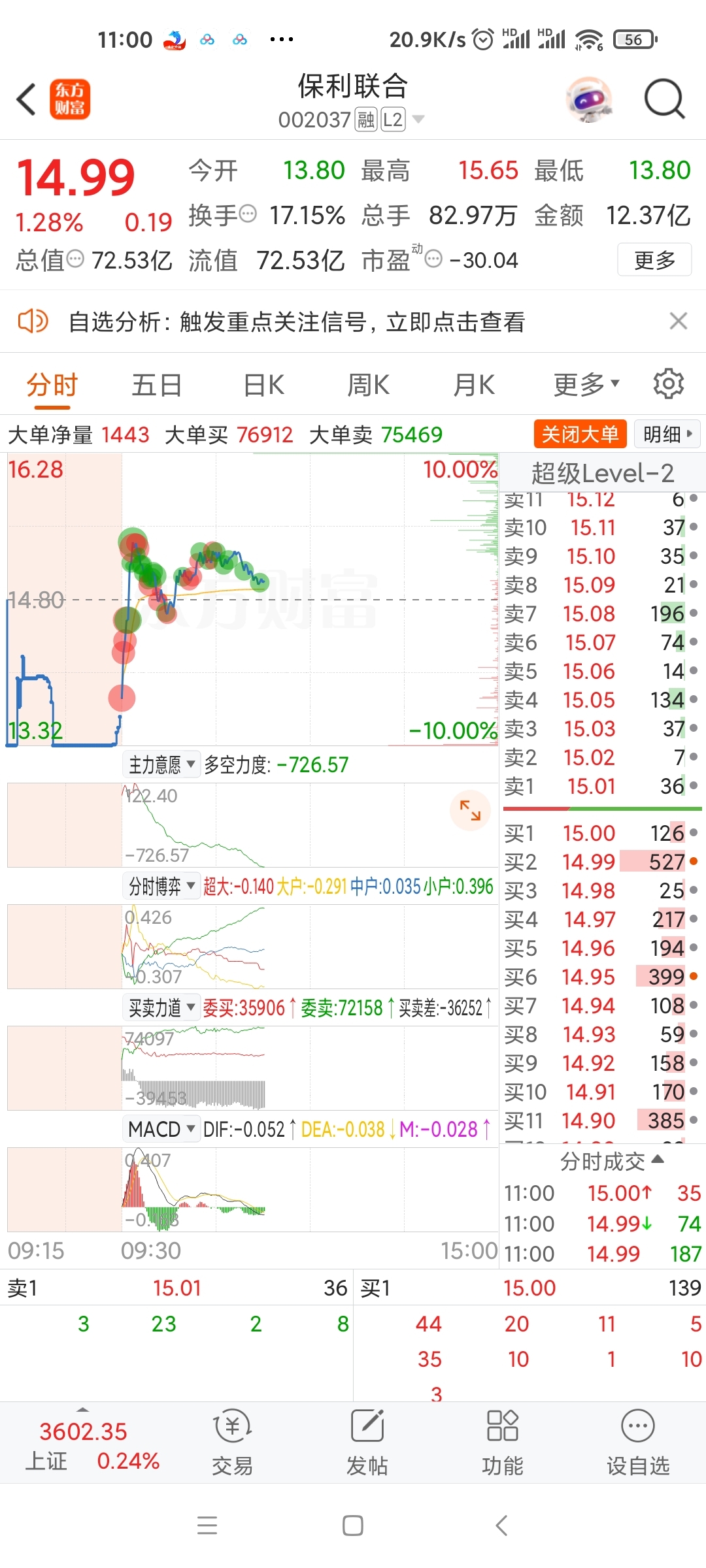
Task: Open 交易 in the bottom bar
Action: pos(232,1443)
